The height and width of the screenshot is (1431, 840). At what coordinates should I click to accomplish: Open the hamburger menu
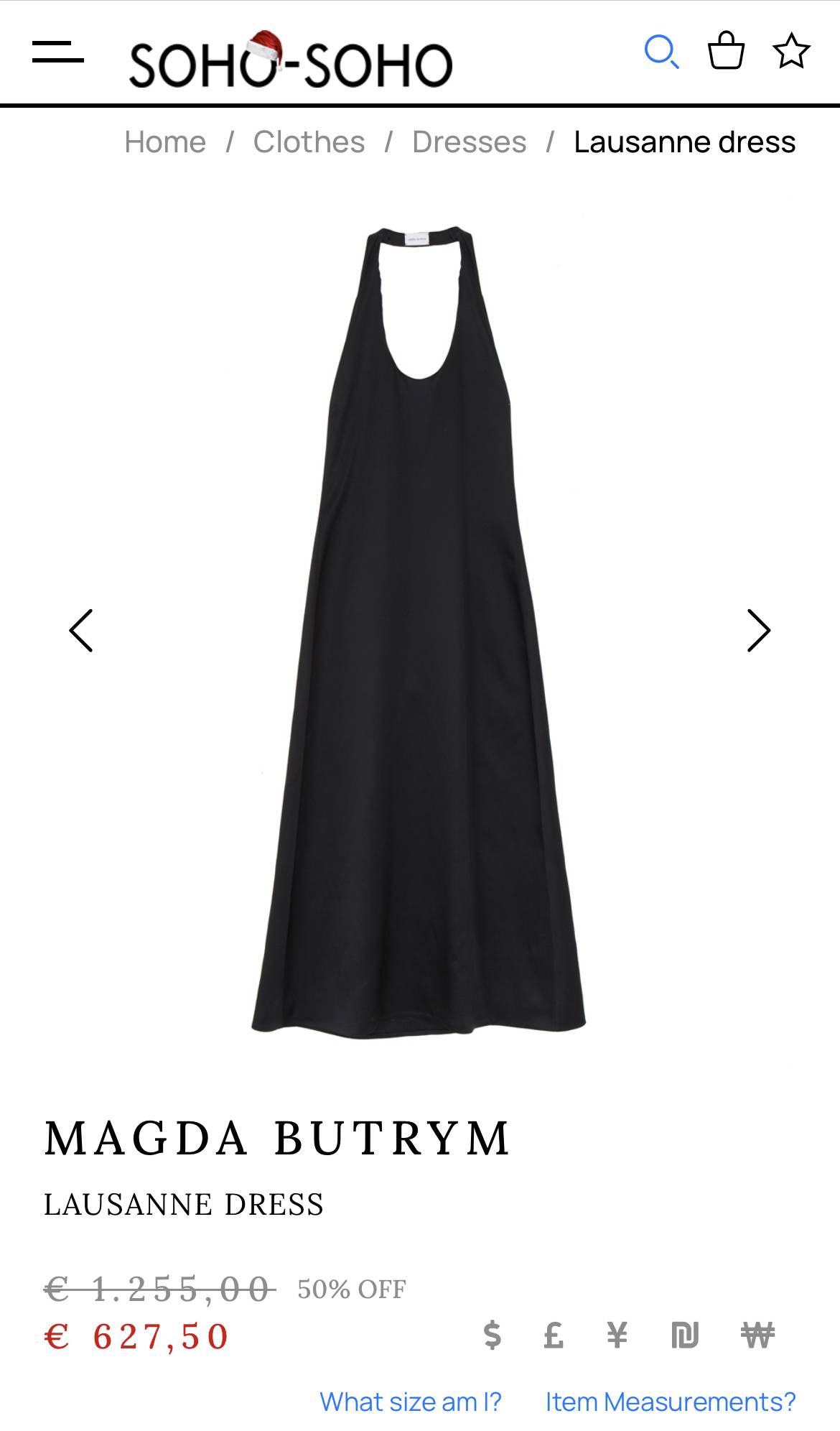[x=58, y=52]
